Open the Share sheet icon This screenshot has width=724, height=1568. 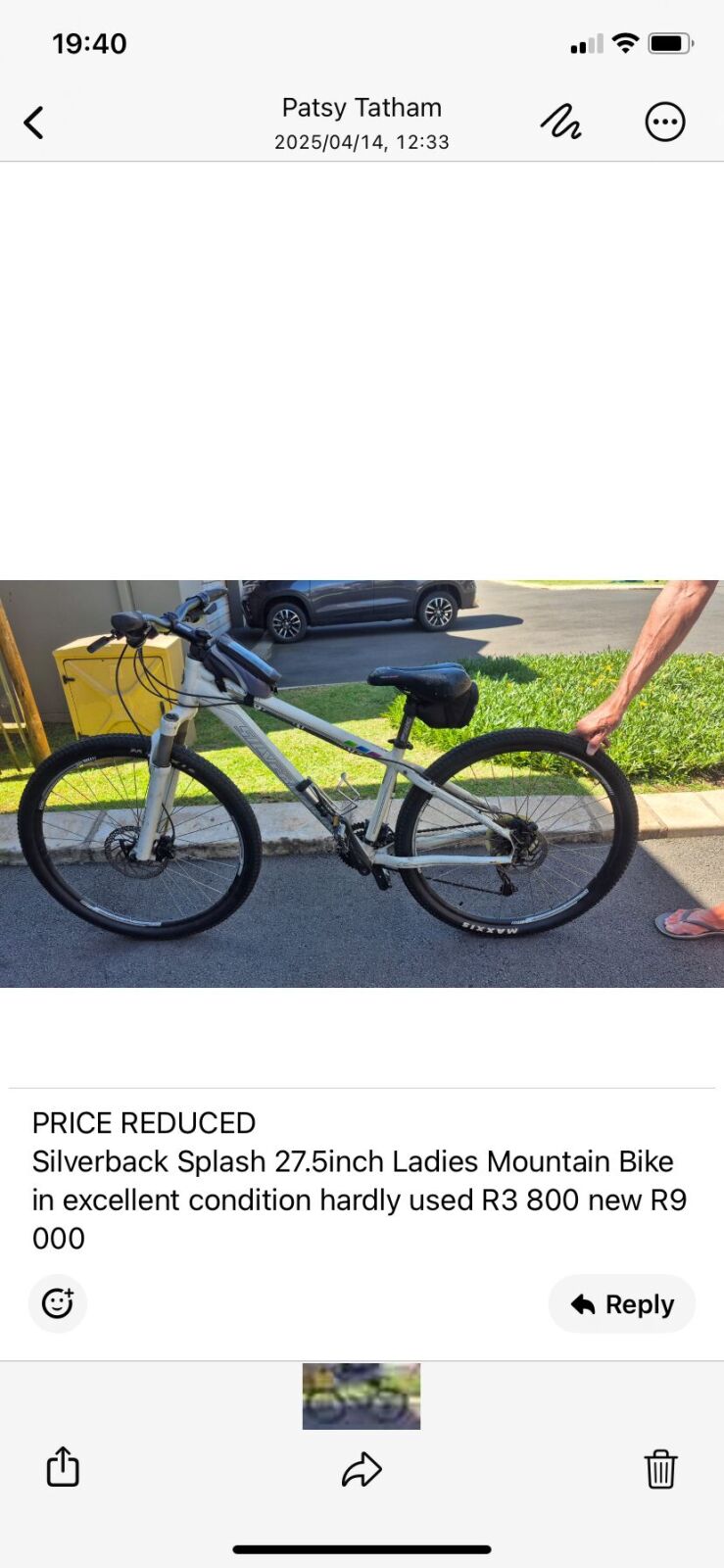(62, 1467)
